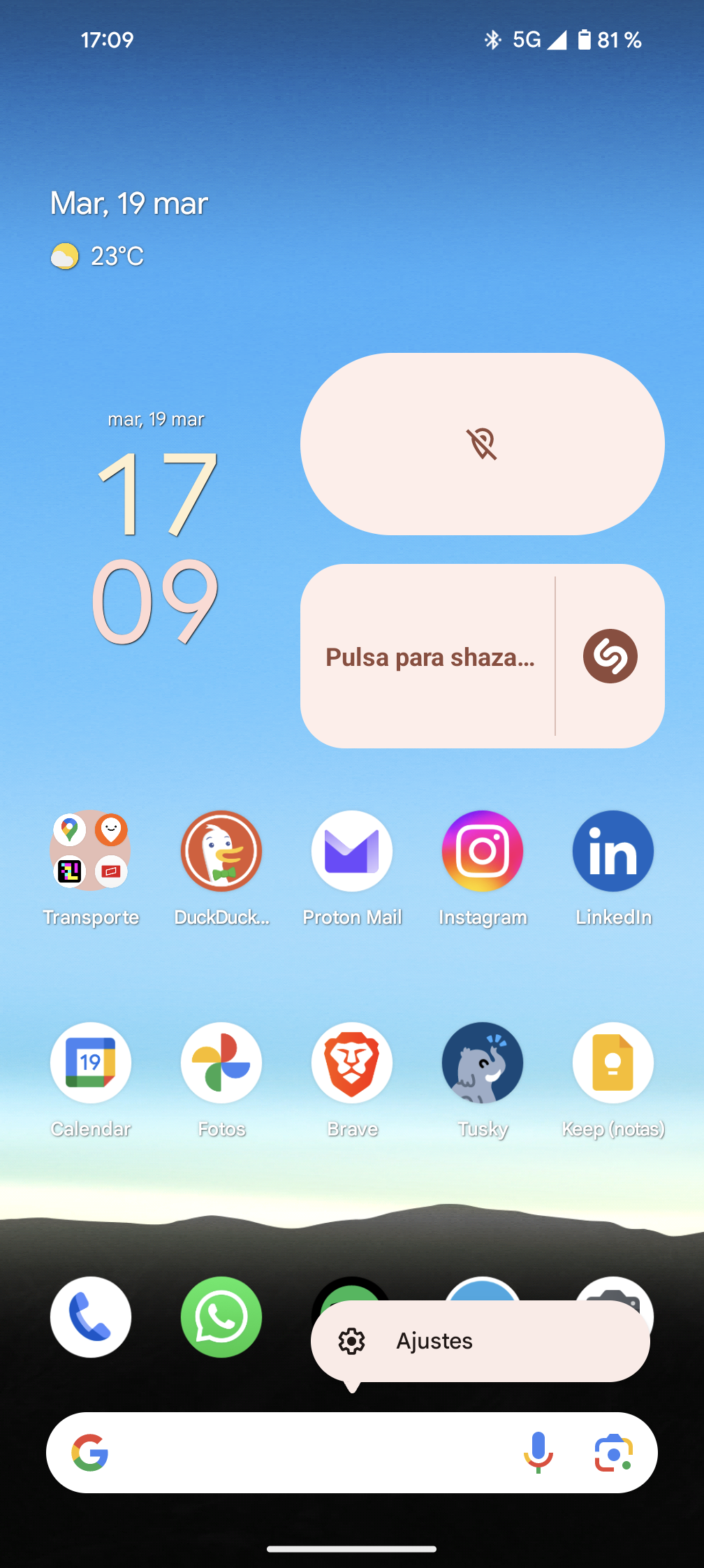Open the 23°C weather widget
Screen dimensions: 704x1568
[98, 256]
